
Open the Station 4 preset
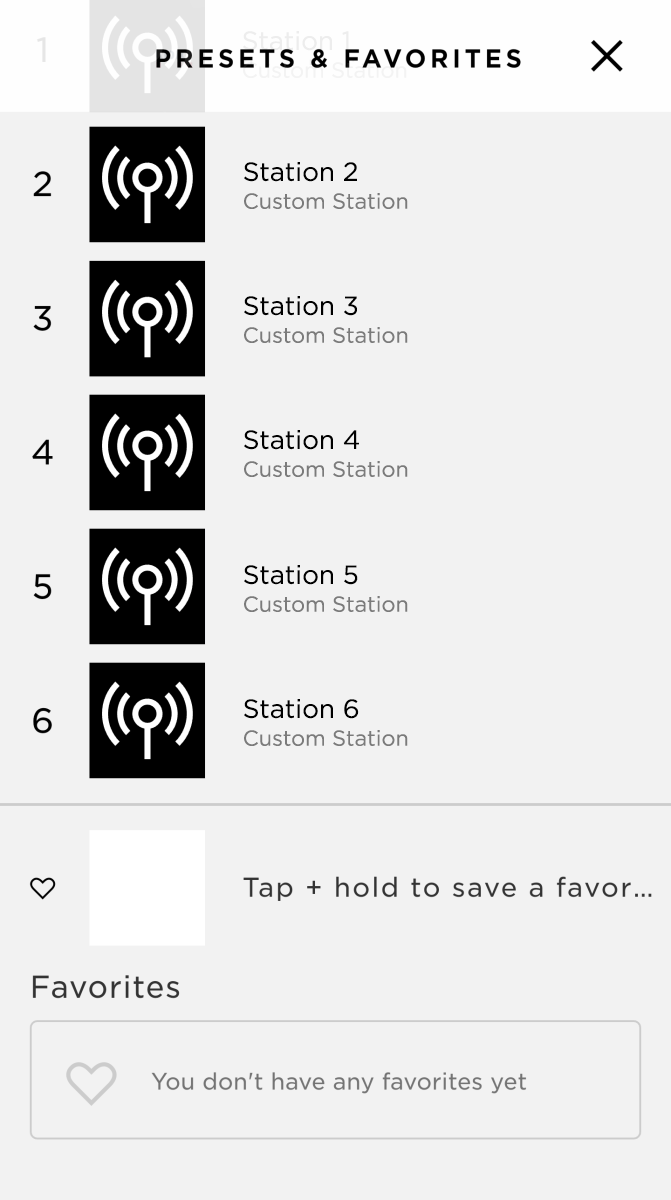pyautogui.click(x=300, y=453)
